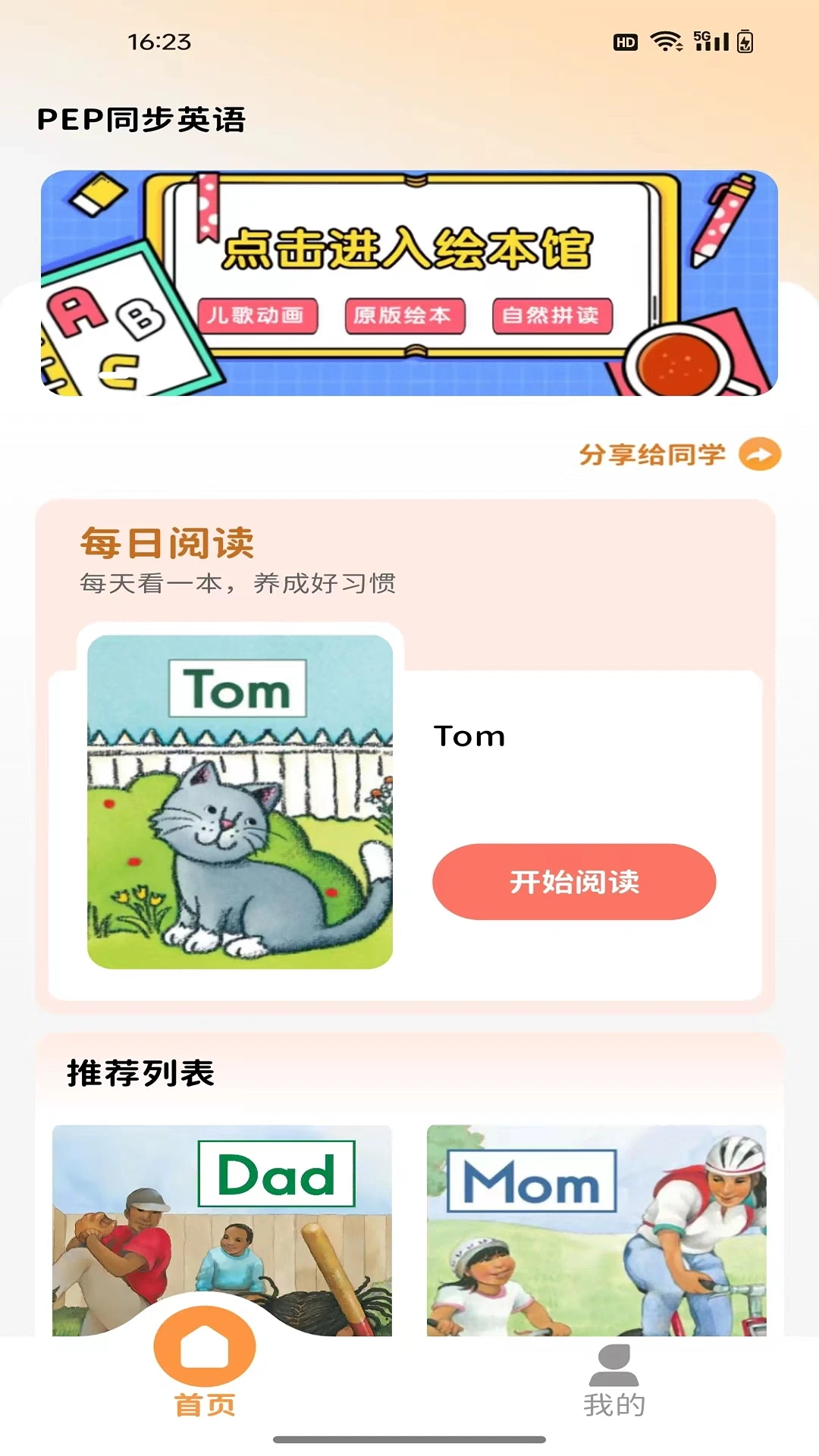Go to the 我的 tab
Viewport: 819px width, 1456px height.
pyautogui.click(x=614, y=1382)
